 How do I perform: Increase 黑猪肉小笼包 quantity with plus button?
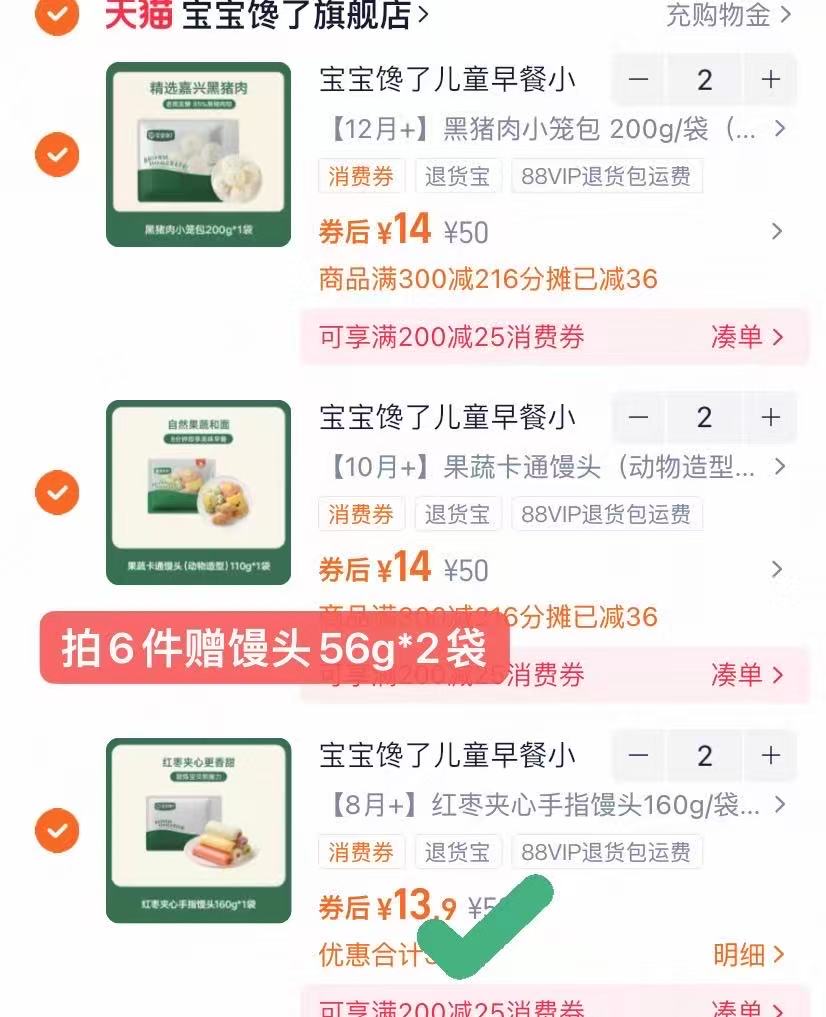click(x=769, y=80)
